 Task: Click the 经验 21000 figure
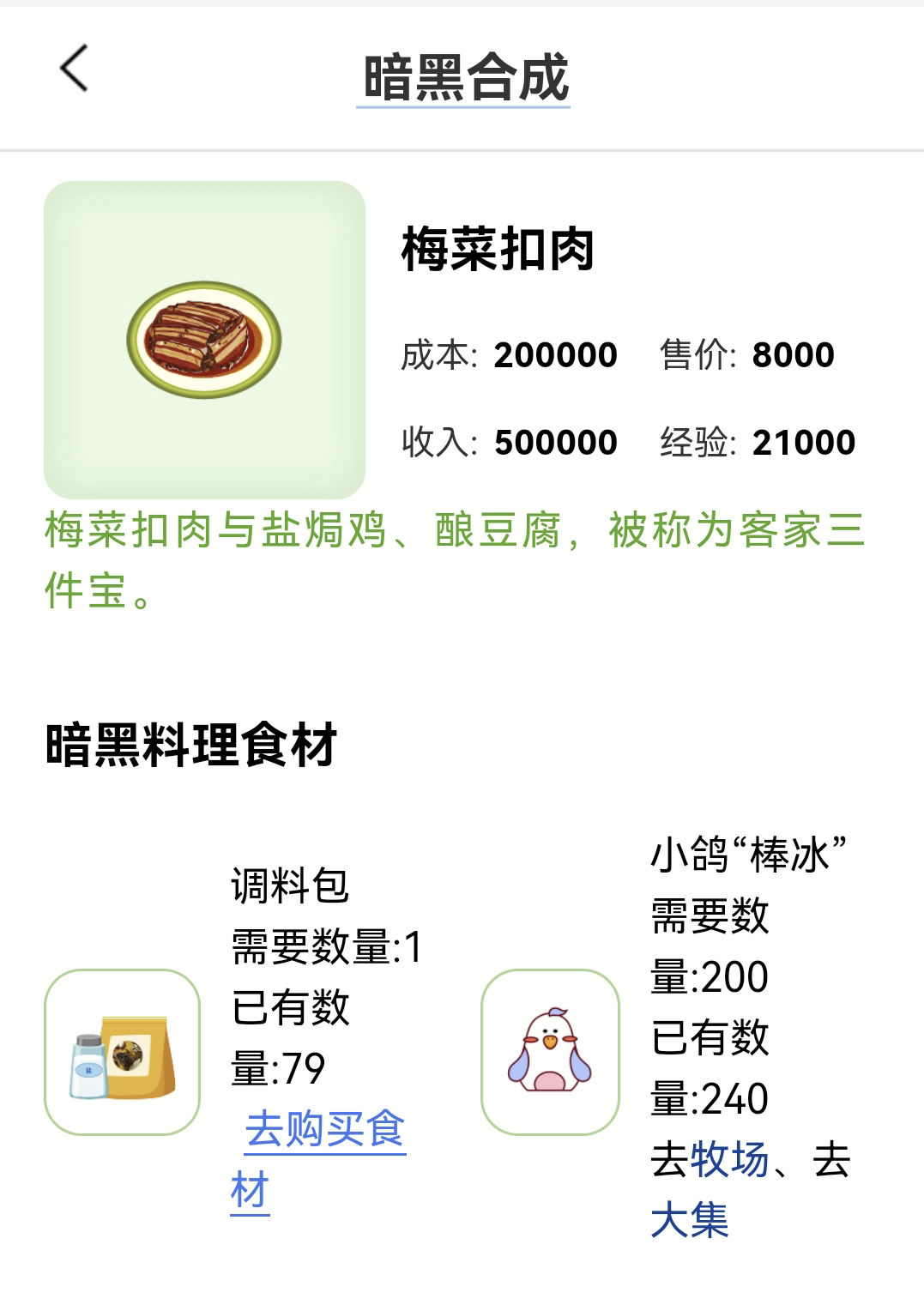click(x=803, y=442)
